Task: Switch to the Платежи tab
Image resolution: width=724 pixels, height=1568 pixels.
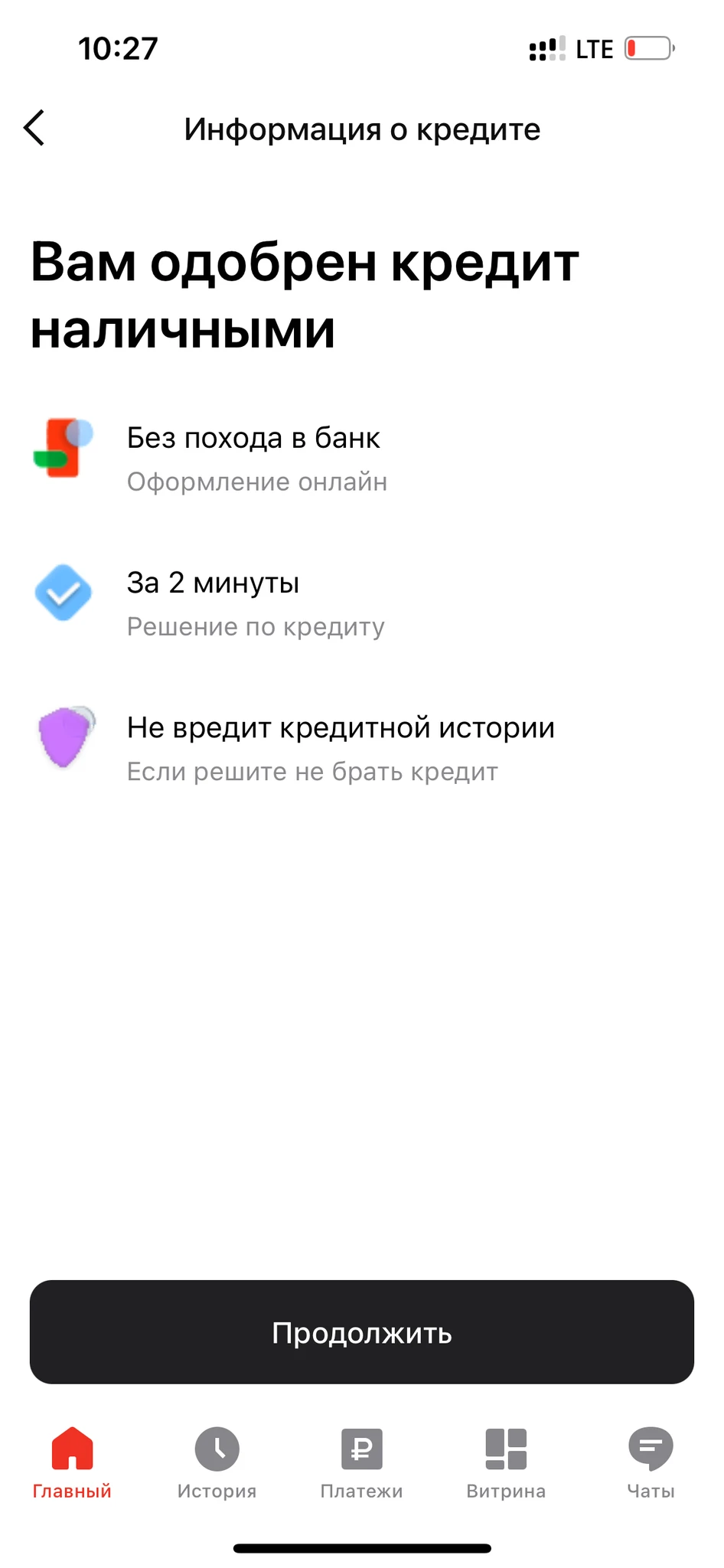Action: coord(361,1462)
